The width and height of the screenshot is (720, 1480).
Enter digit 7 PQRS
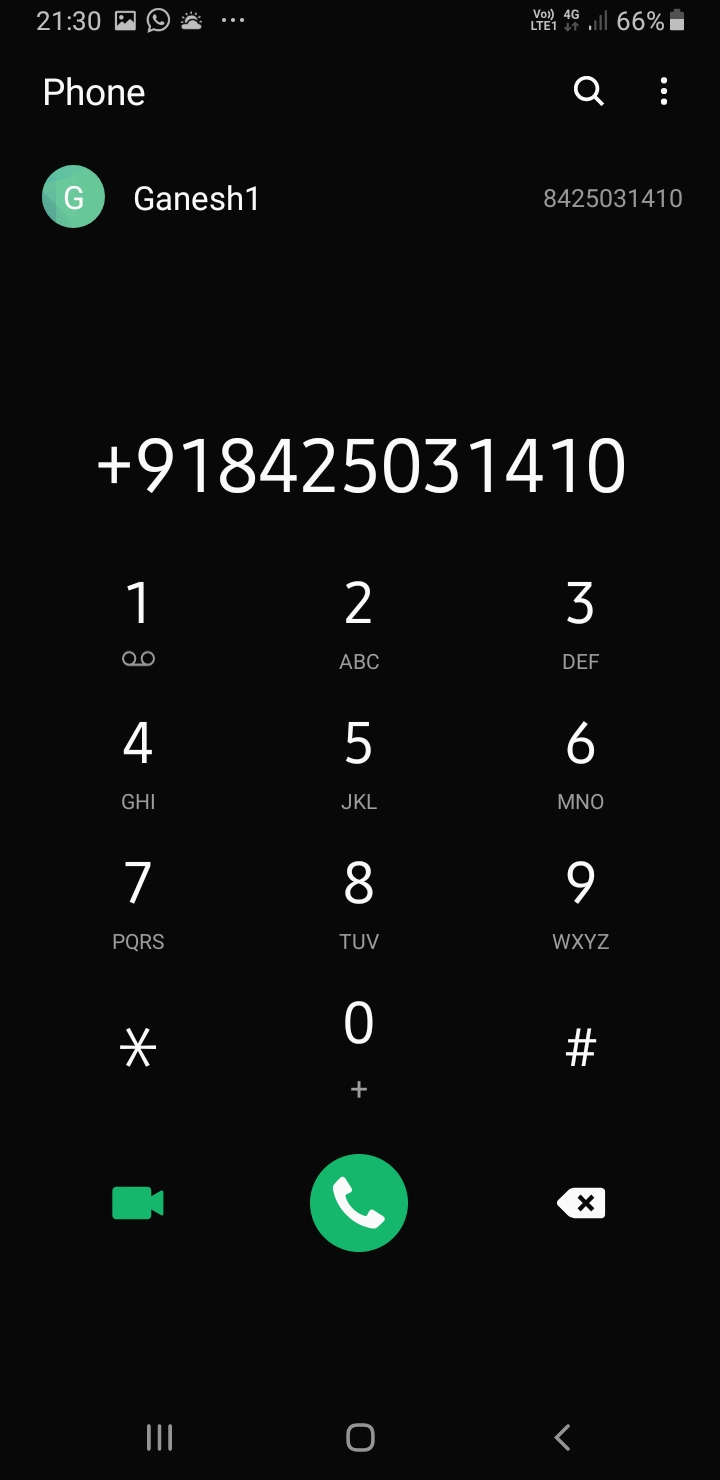pyautogui.click(x=138, y=900)
